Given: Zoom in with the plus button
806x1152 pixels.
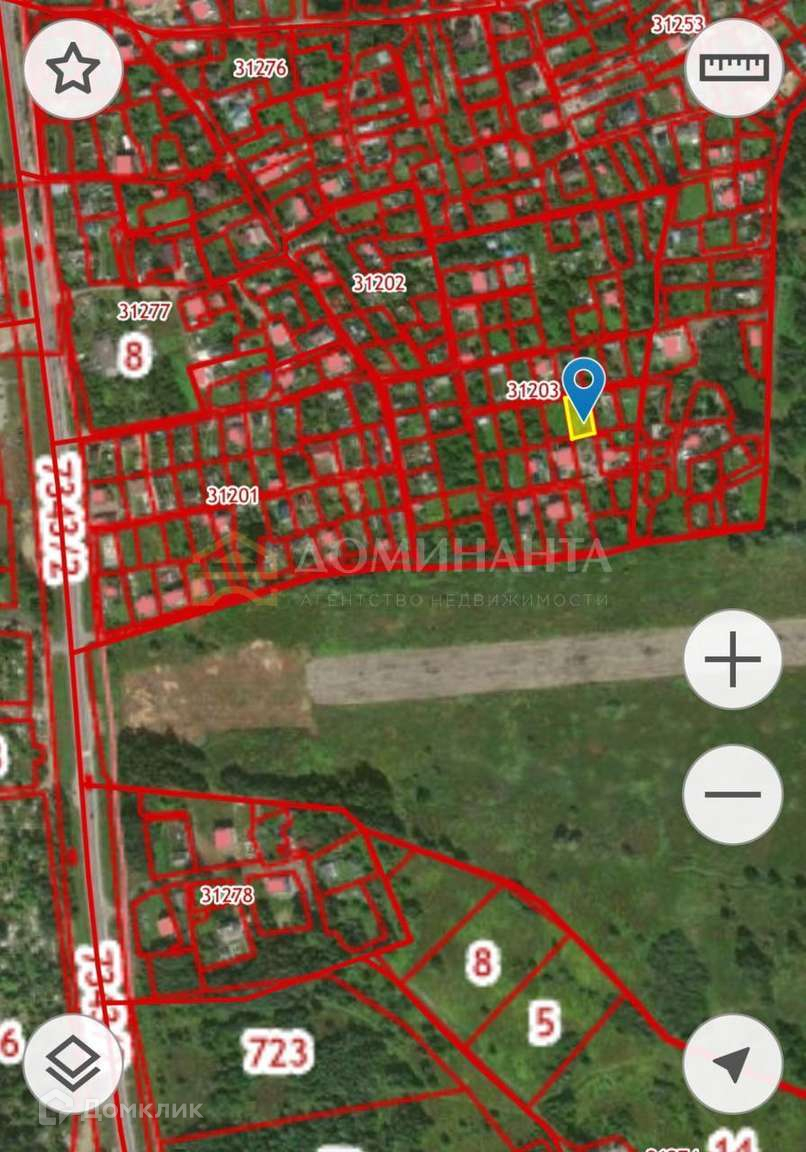Looking at the screenshot, I should point(733,659).
